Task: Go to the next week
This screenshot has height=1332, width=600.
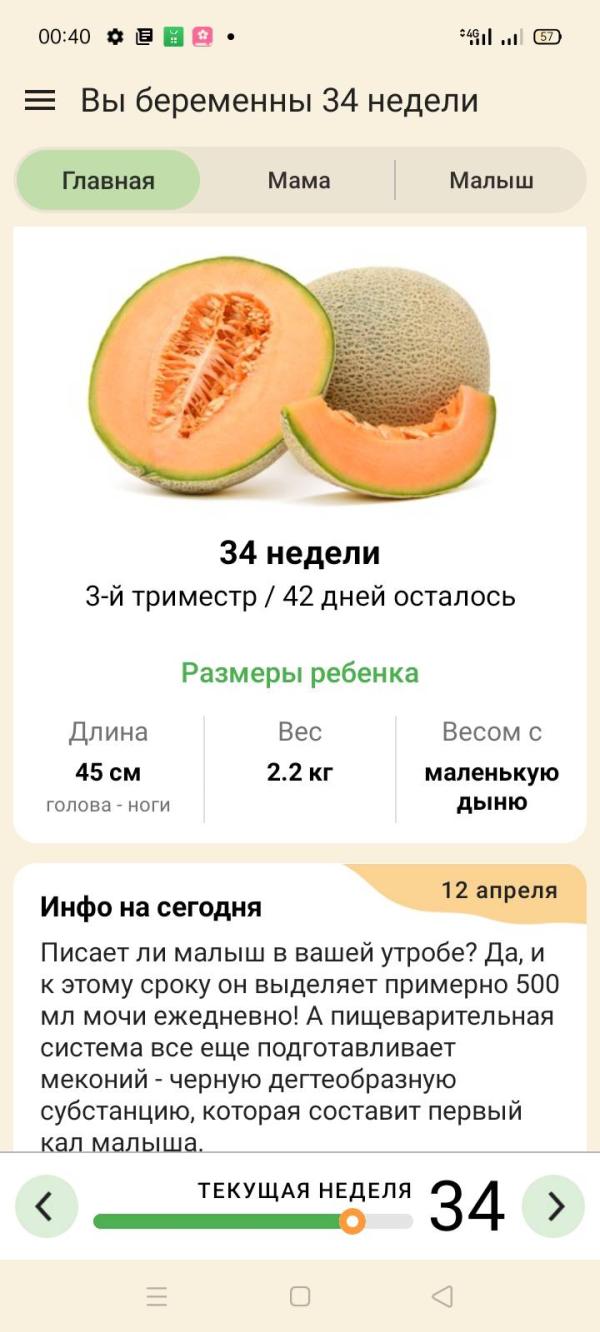Action: tap(554, 1207)
